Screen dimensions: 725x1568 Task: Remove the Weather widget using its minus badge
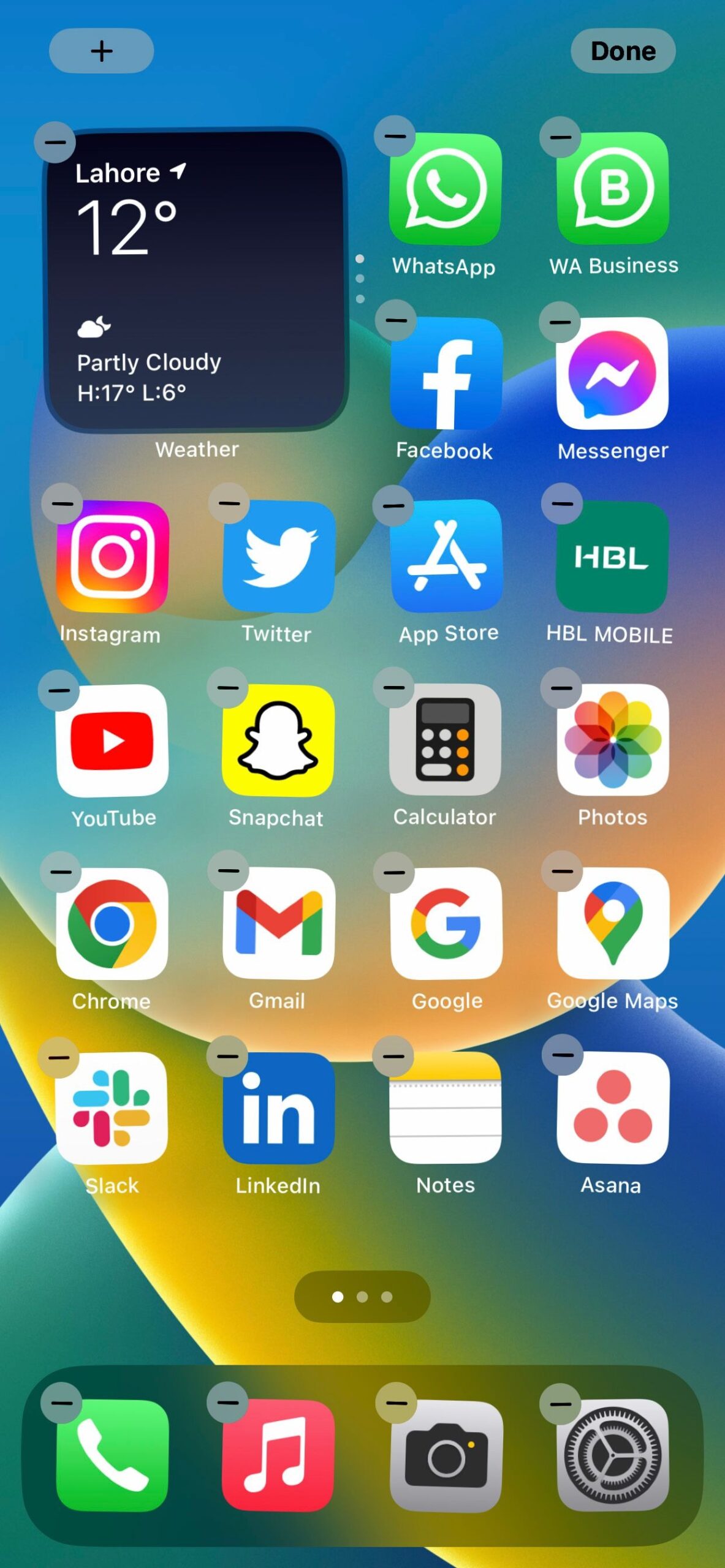click(x=55, y=142)
